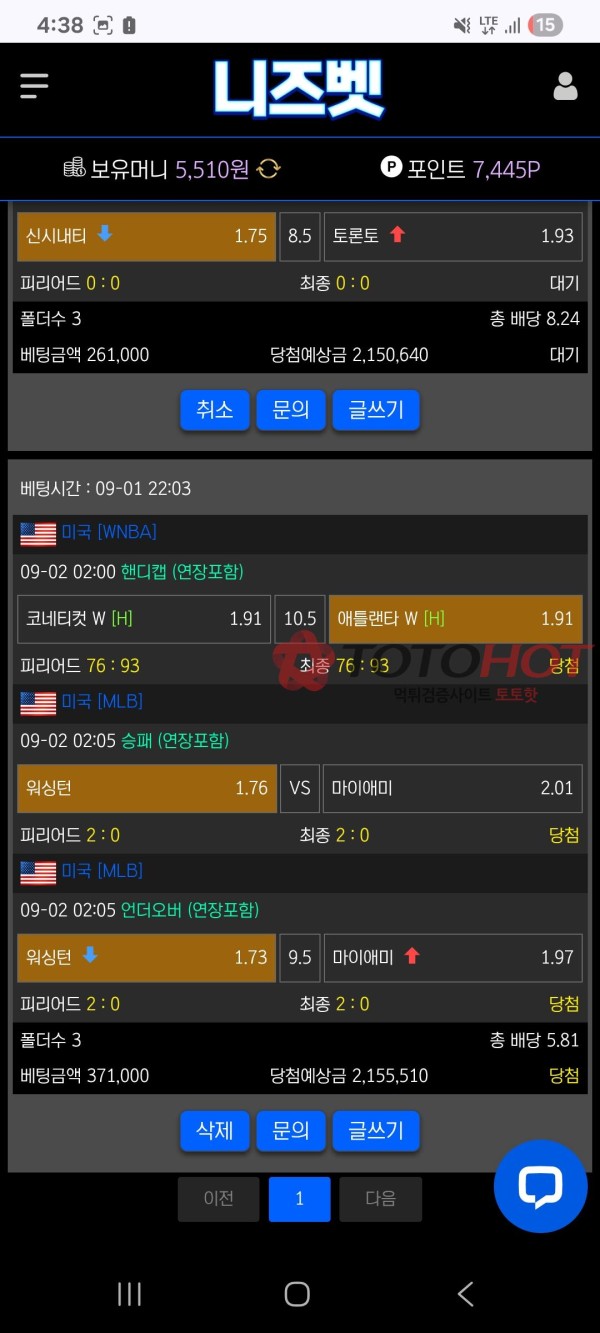This screenshot has height=1333, width=600.
Task: Go back with system back button
Action: [x=466, y=1294]
